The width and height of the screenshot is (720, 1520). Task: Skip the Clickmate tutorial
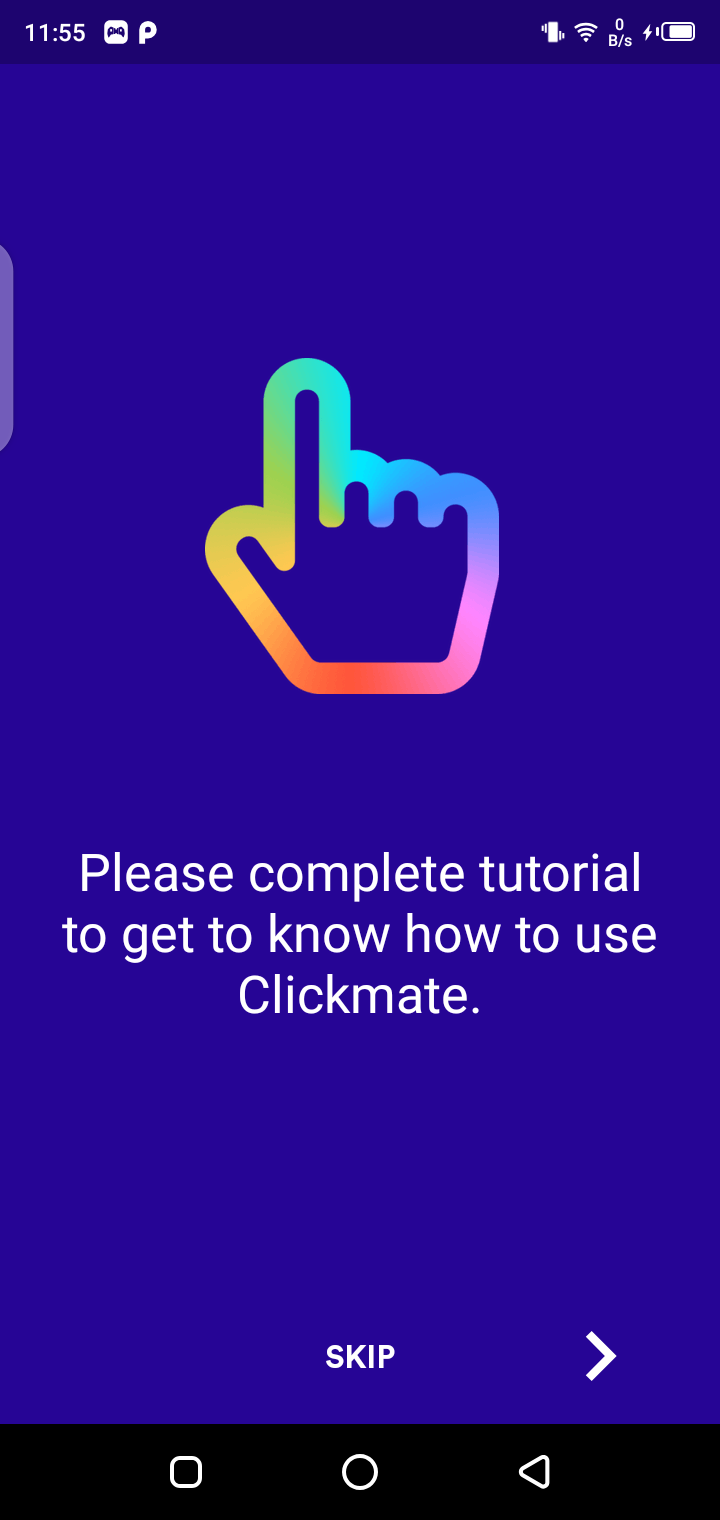[360, 1356]
